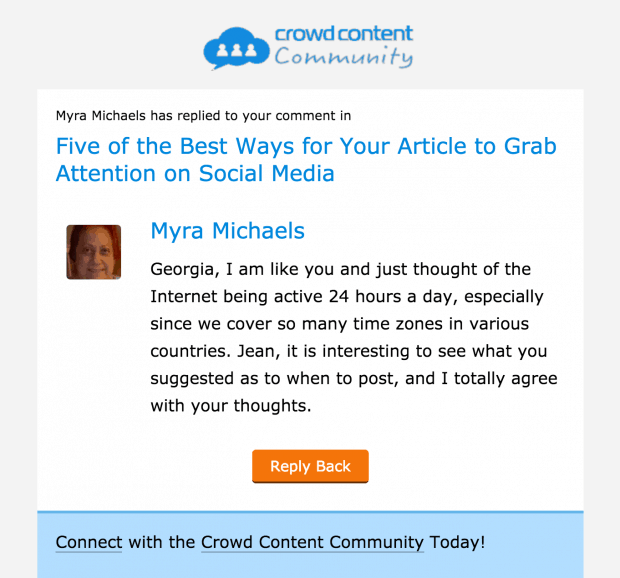620x578 pixels.
Task: Follow the Connect link
Action: [89, 543]
